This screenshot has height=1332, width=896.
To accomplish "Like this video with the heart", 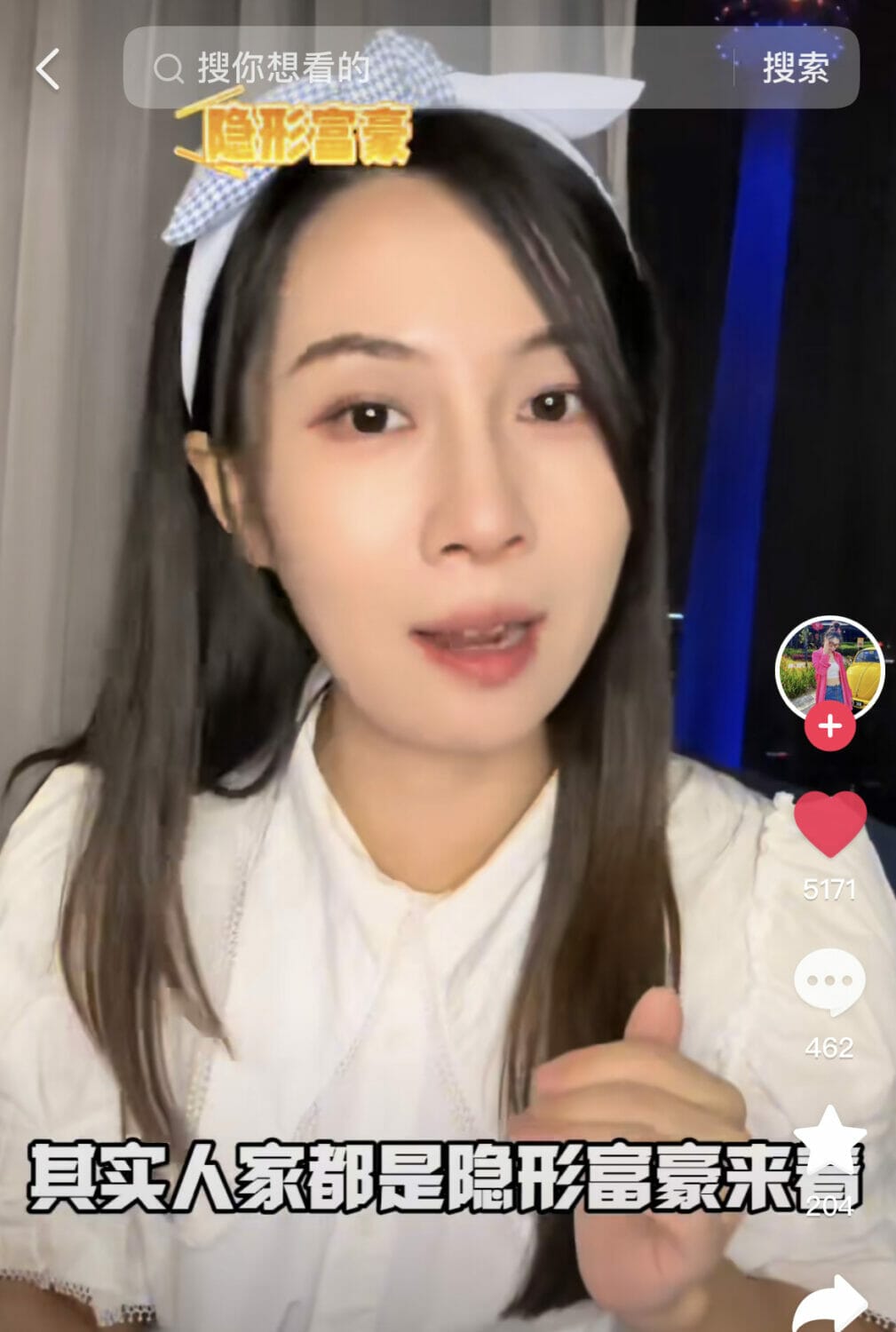I will point(829,823).
